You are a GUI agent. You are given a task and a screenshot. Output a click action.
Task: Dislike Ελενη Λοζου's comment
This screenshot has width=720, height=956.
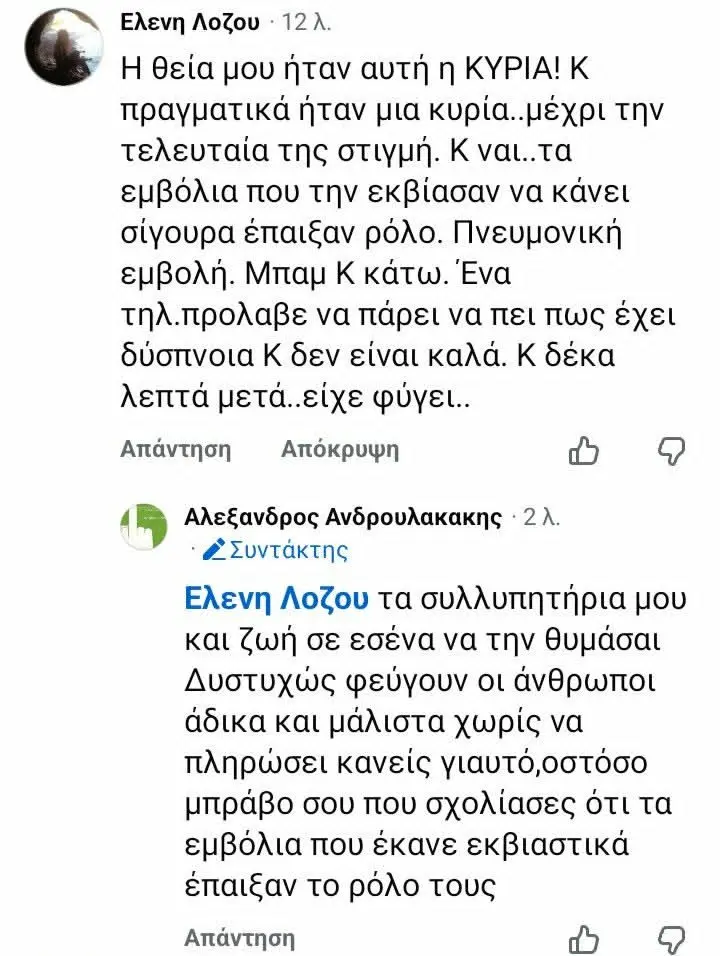[671, 451]
